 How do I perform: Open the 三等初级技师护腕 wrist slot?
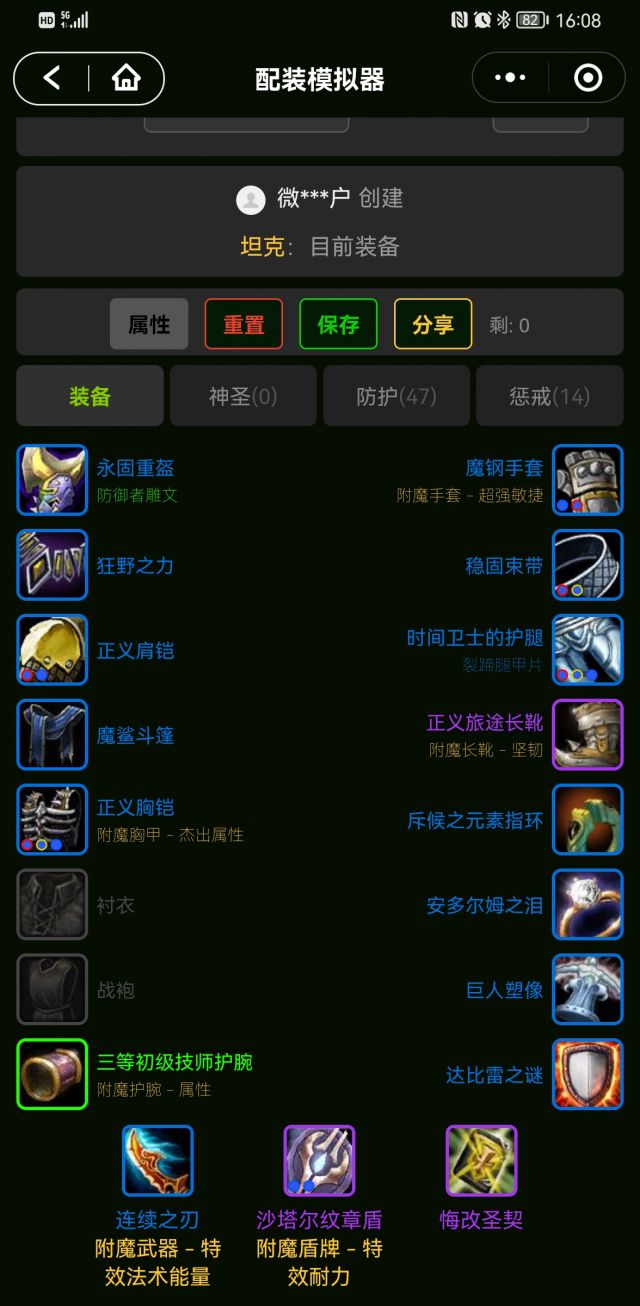click(x=52, y=1074)
